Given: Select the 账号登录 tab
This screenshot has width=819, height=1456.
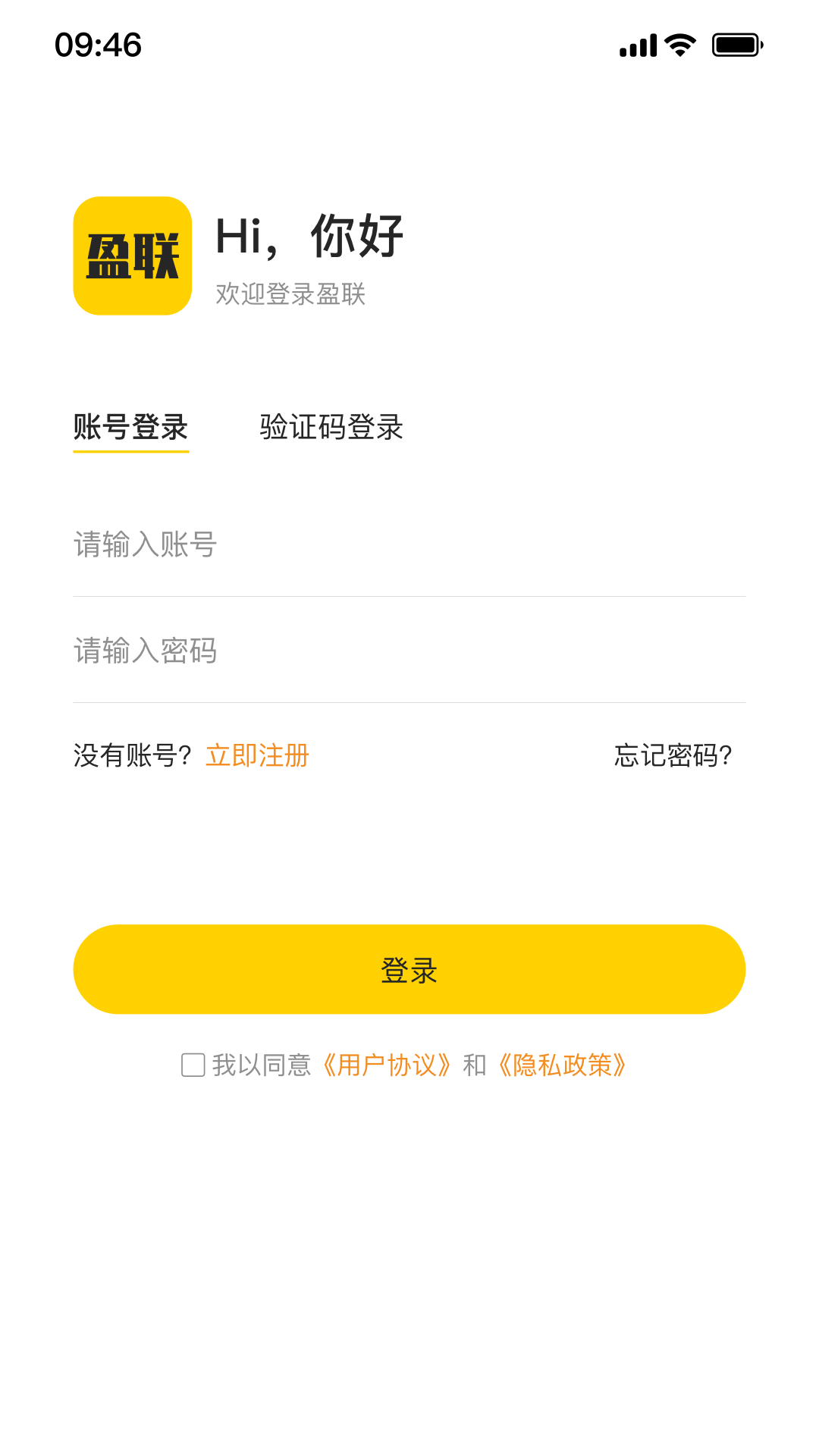Looking at the screenshot, I should click(130, 428).
